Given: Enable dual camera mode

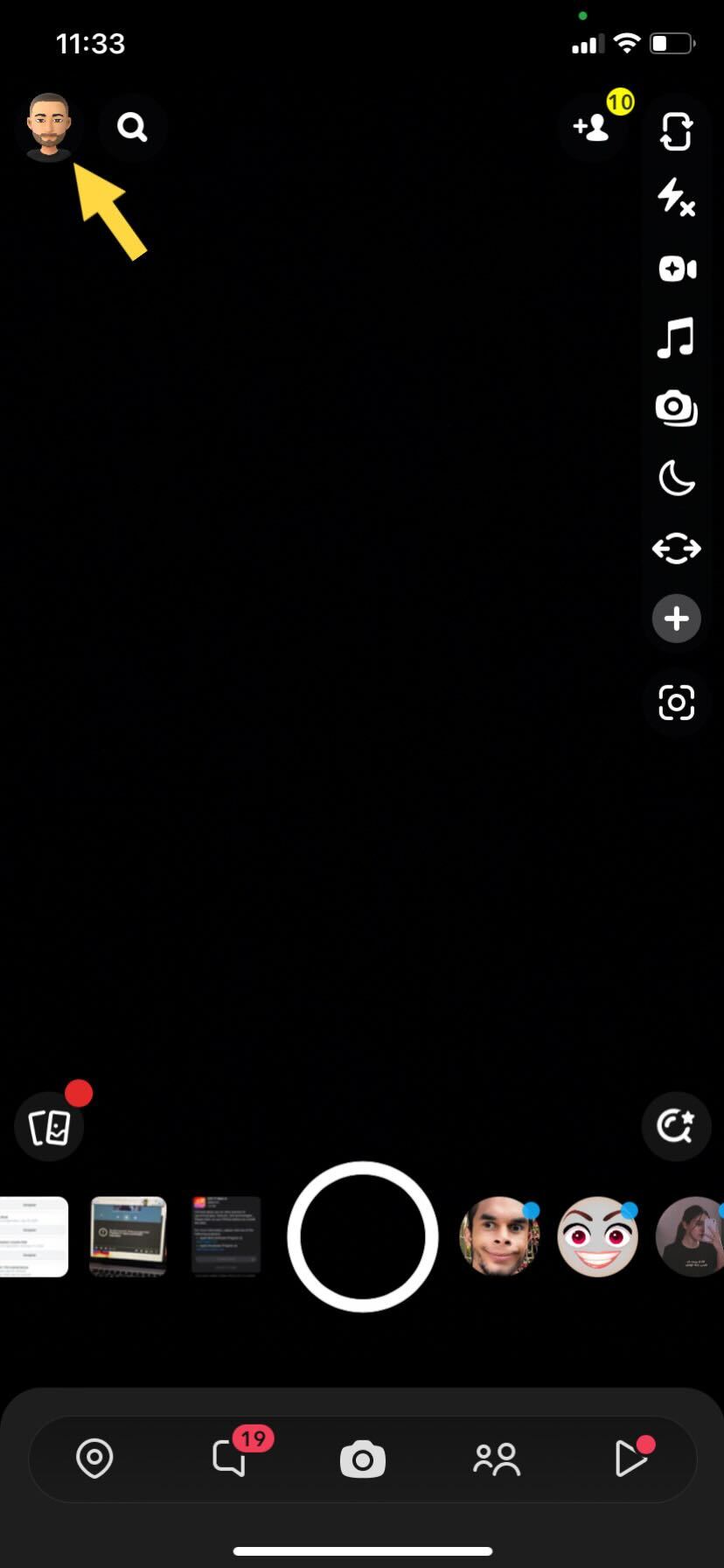Looking at the screenshot, I should [676, 408].
